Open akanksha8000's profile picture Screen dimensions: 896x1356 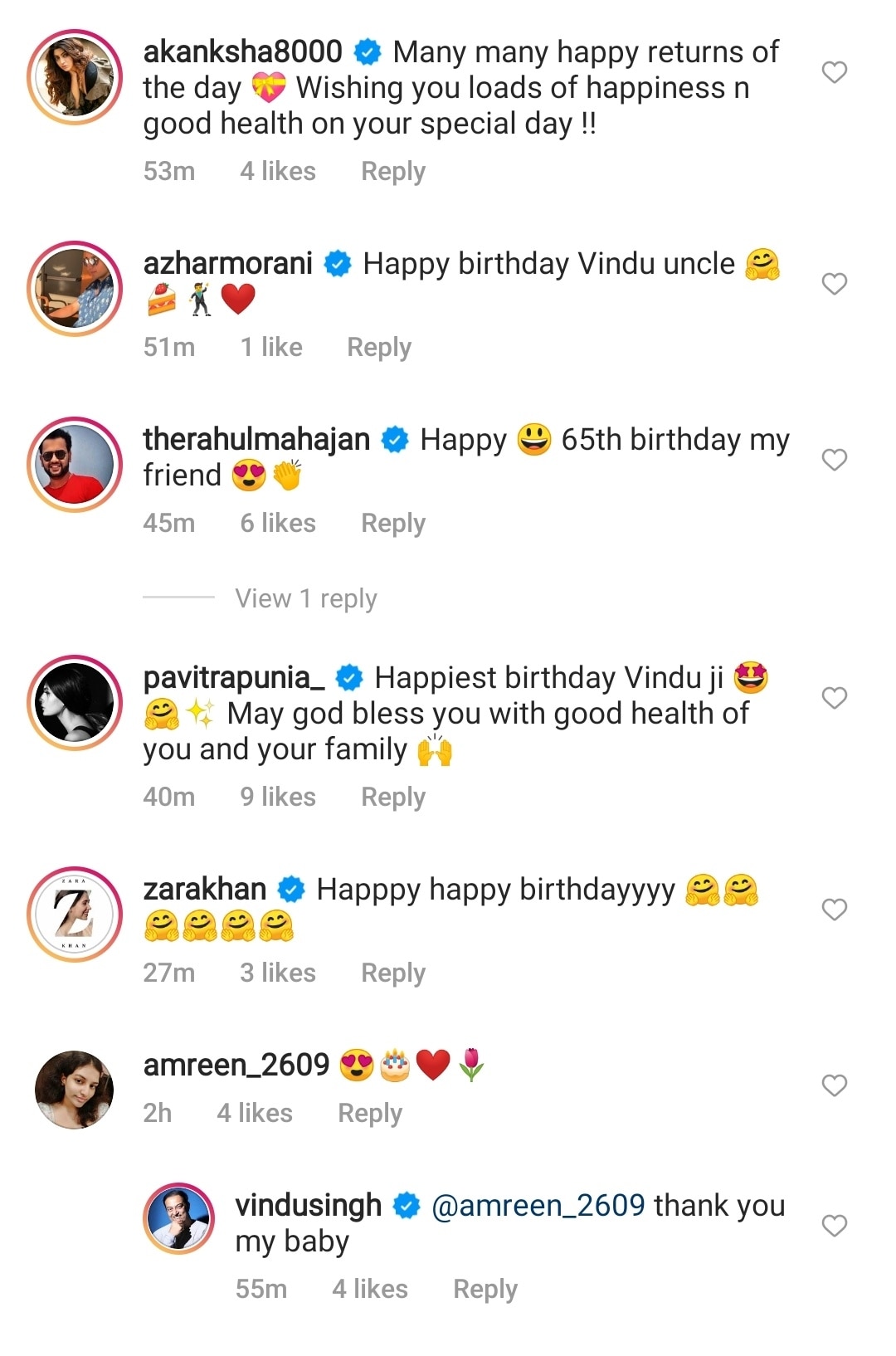coord(75,77)
